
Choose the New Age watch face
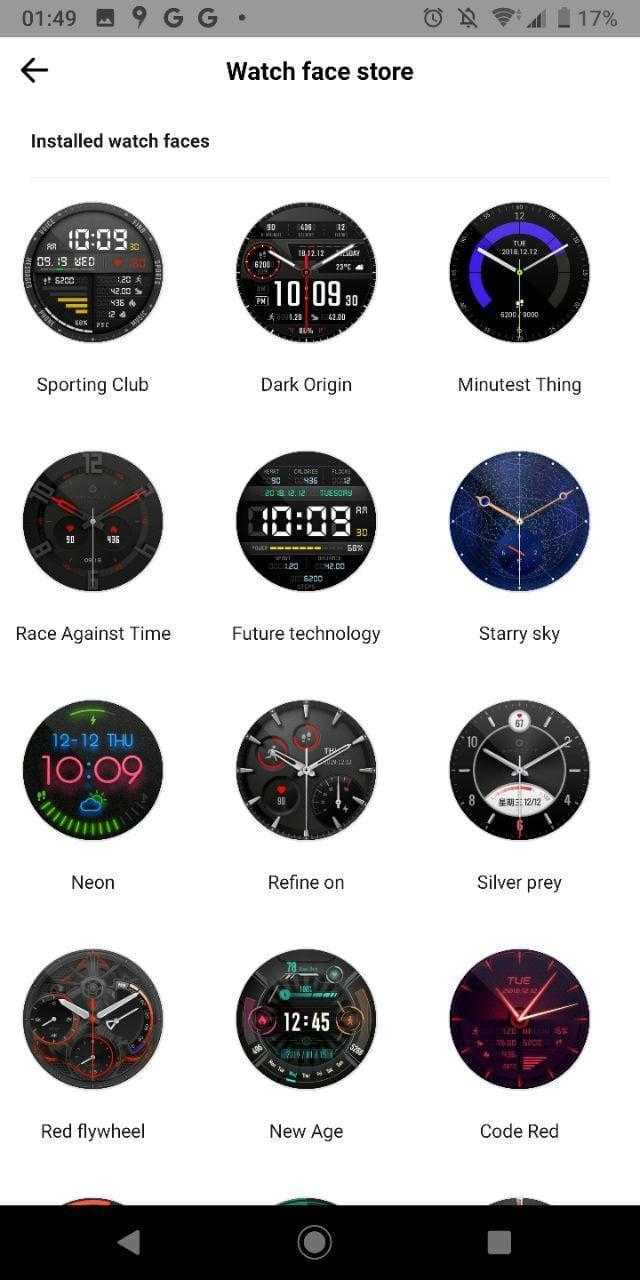point(306,1019)
